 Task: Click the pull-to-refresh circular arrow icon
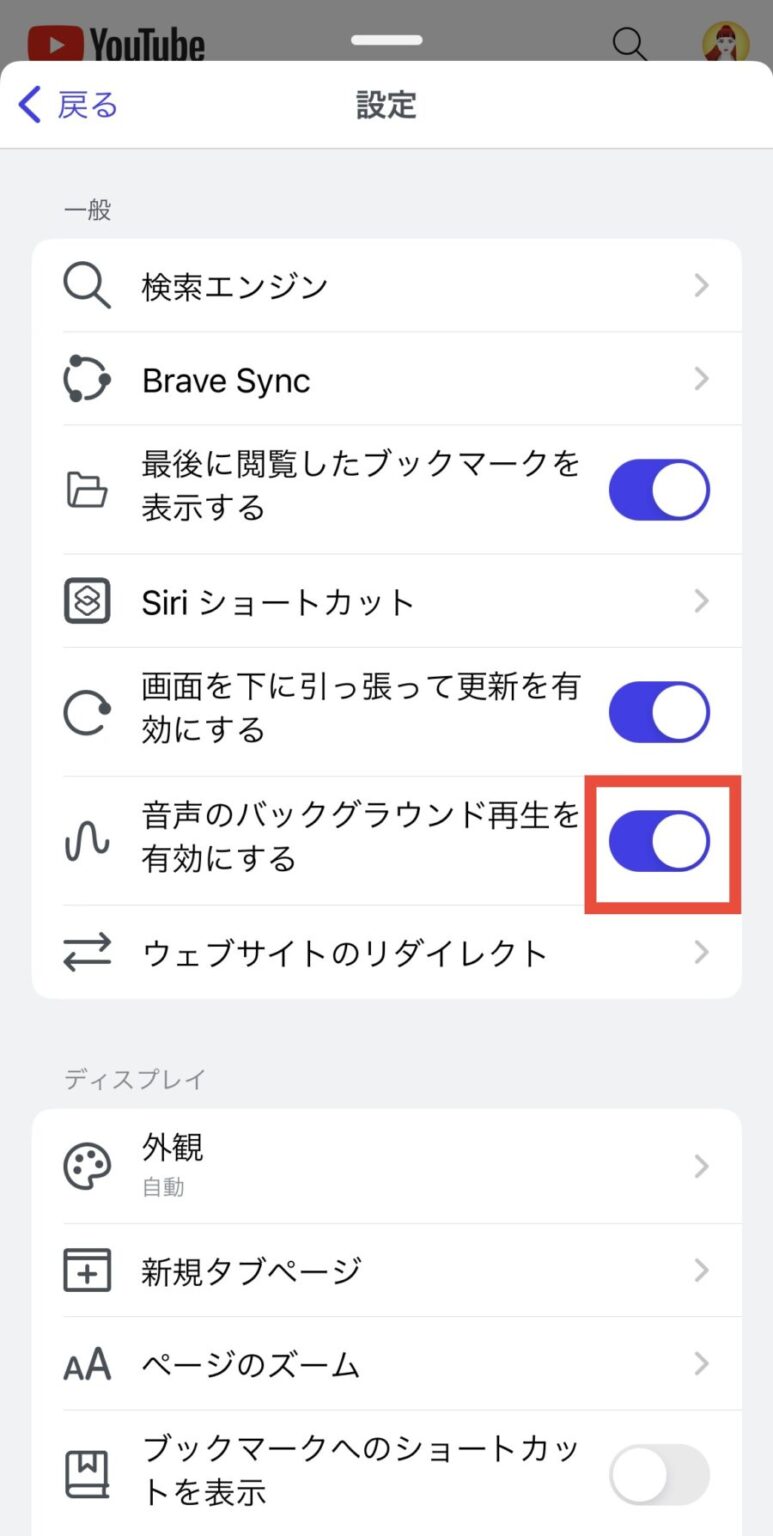click(x=87, y=711)
